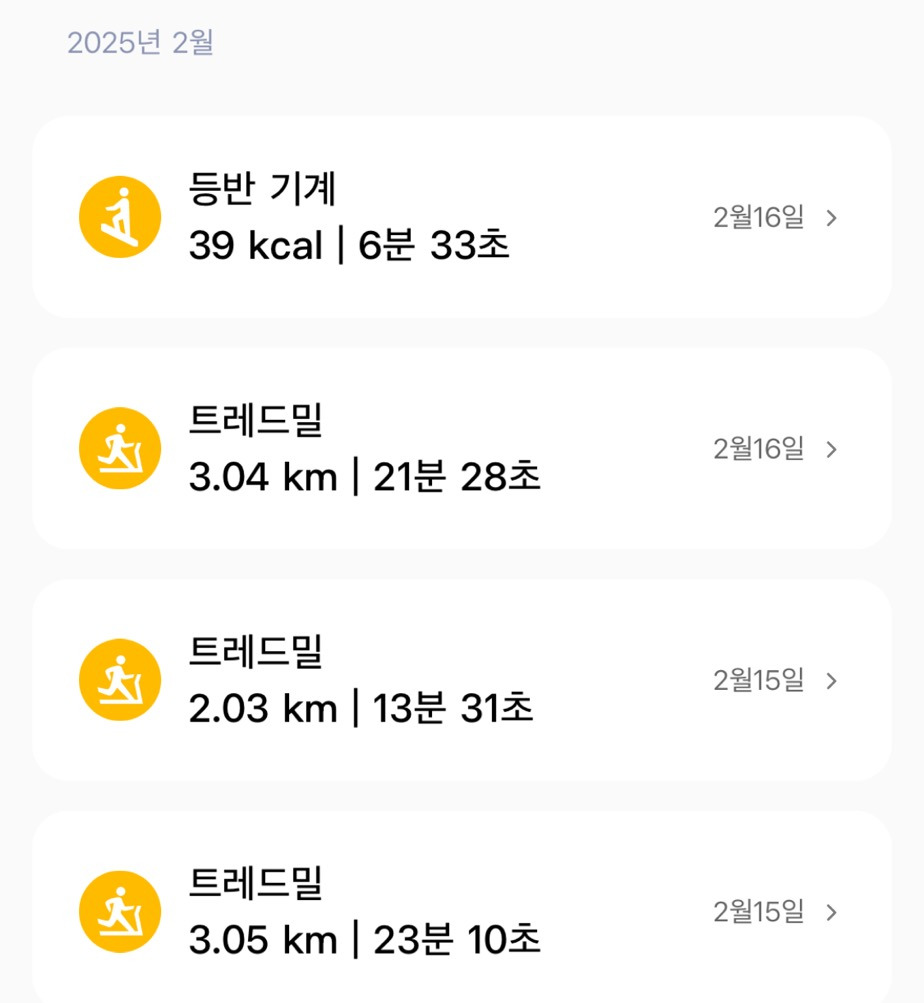Select the yellow running figure icon at the bottom
This screenshot has height=1003, width=924.
coord(118,911)
